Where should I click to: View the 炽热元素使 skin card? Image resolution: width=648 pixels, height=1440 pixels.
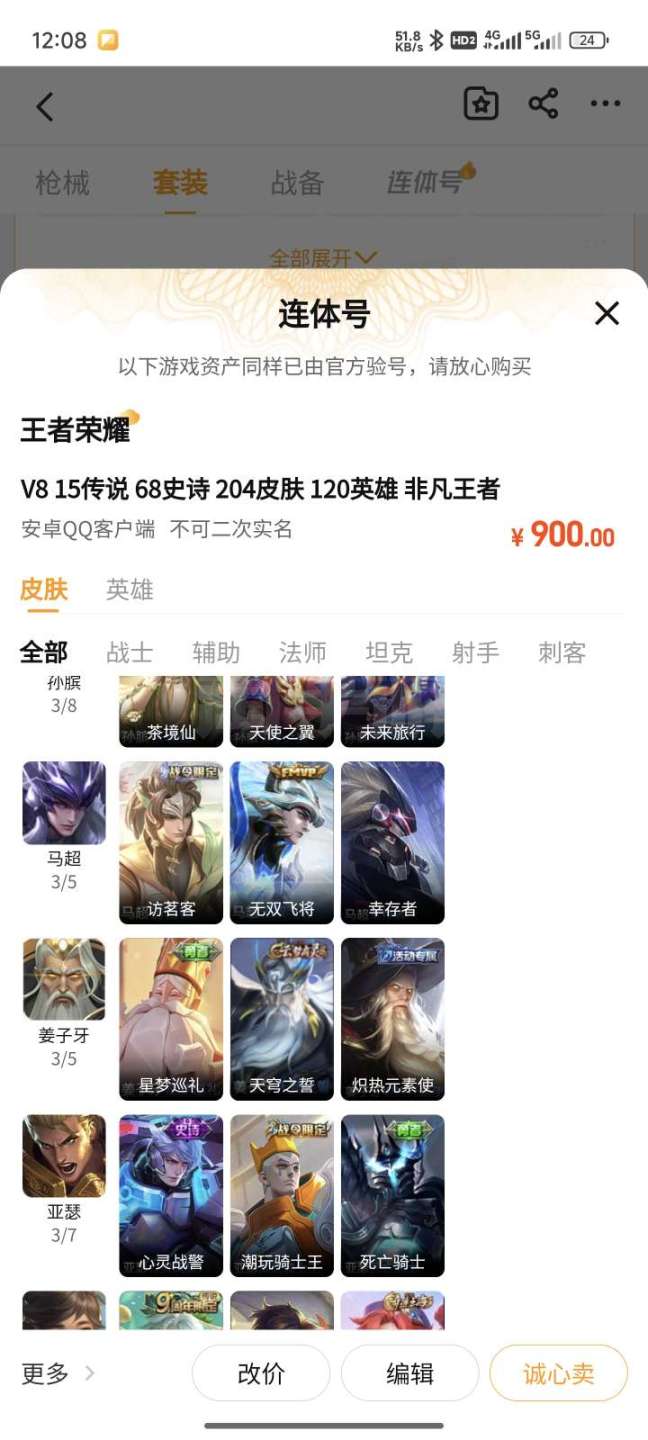point(392,1018)
